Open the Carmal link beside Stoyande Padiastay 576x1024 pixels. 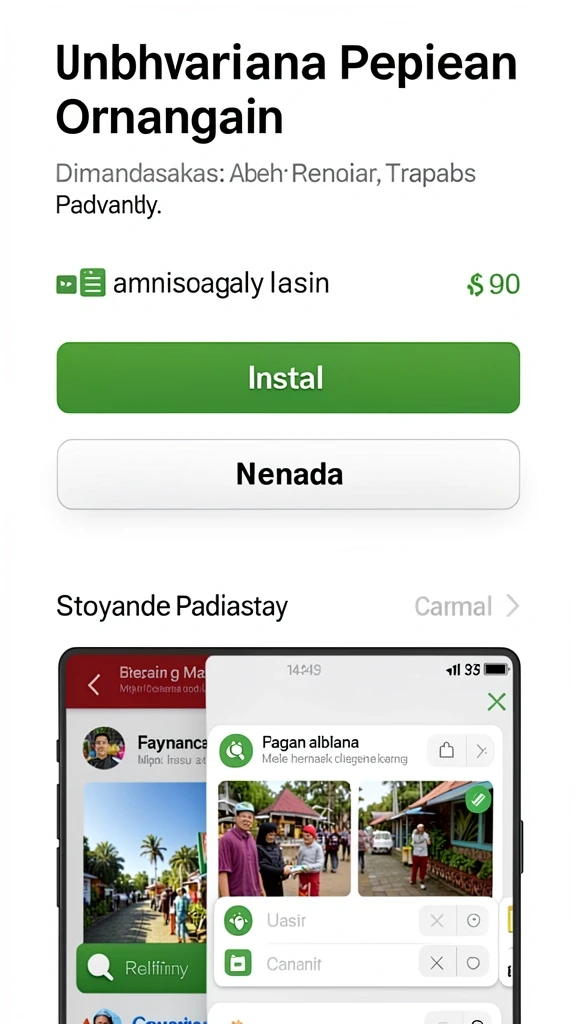click(x=466, y=606)
